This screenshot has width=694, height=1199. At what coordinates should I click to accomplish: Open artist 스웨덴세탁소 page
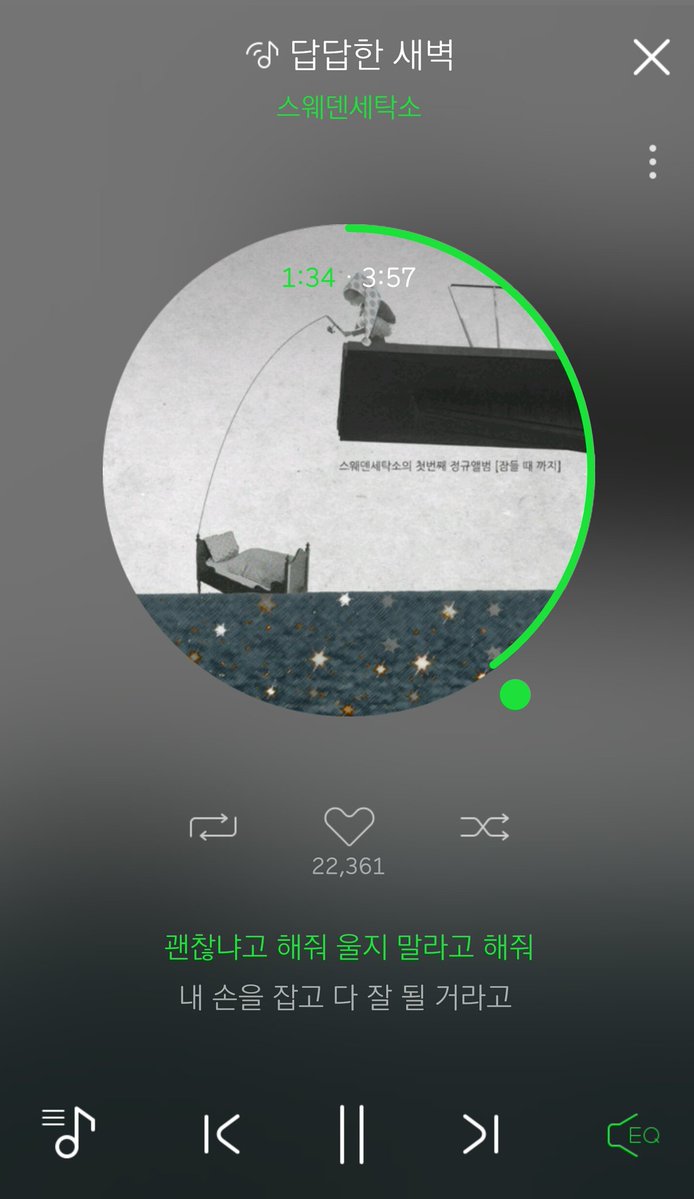(349, 107)
